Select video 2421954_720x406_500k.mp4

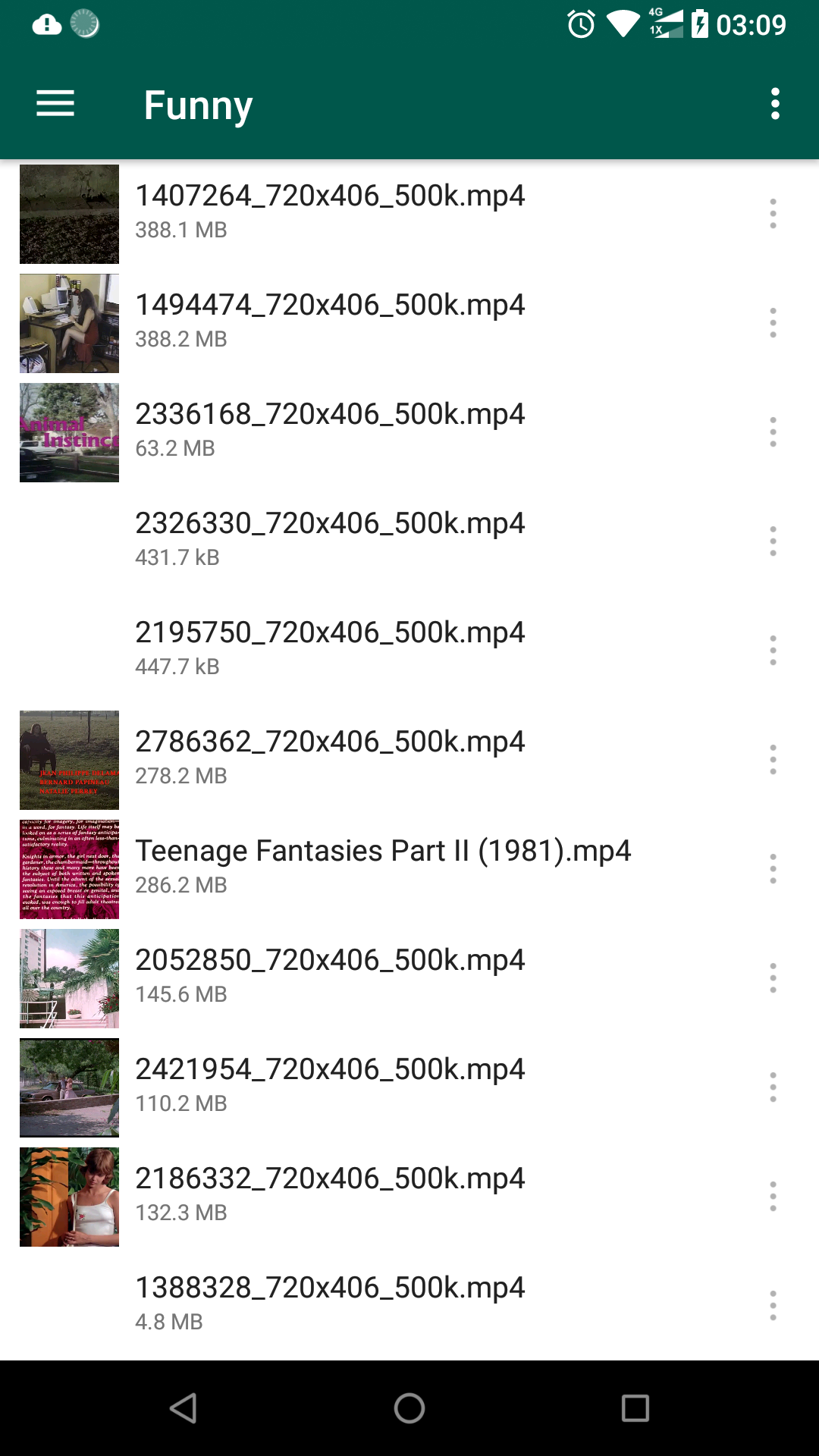tap(330, 1085)
